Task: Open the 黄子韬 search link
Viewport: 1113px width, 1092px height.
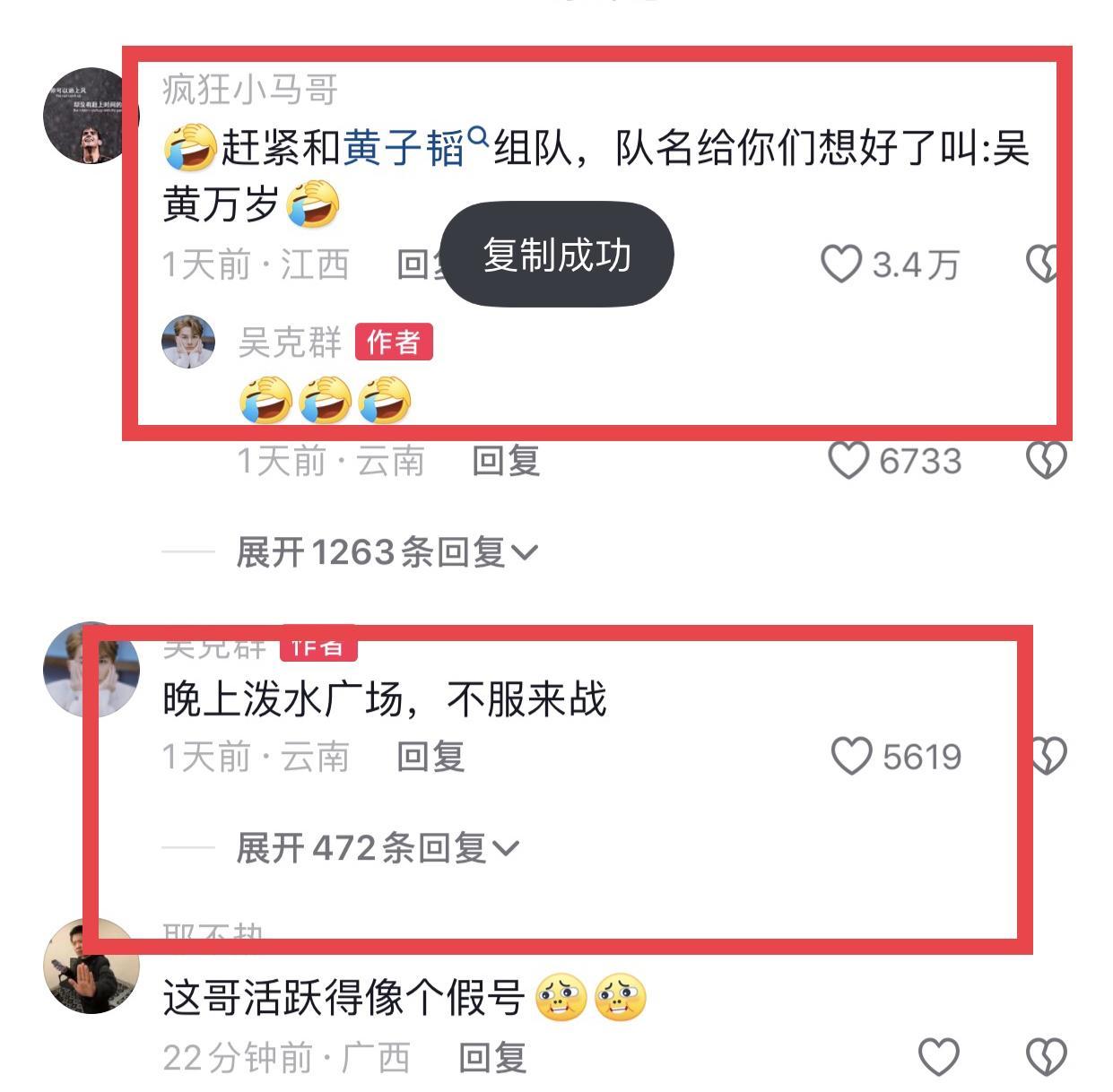Action: tap(404, 148)
